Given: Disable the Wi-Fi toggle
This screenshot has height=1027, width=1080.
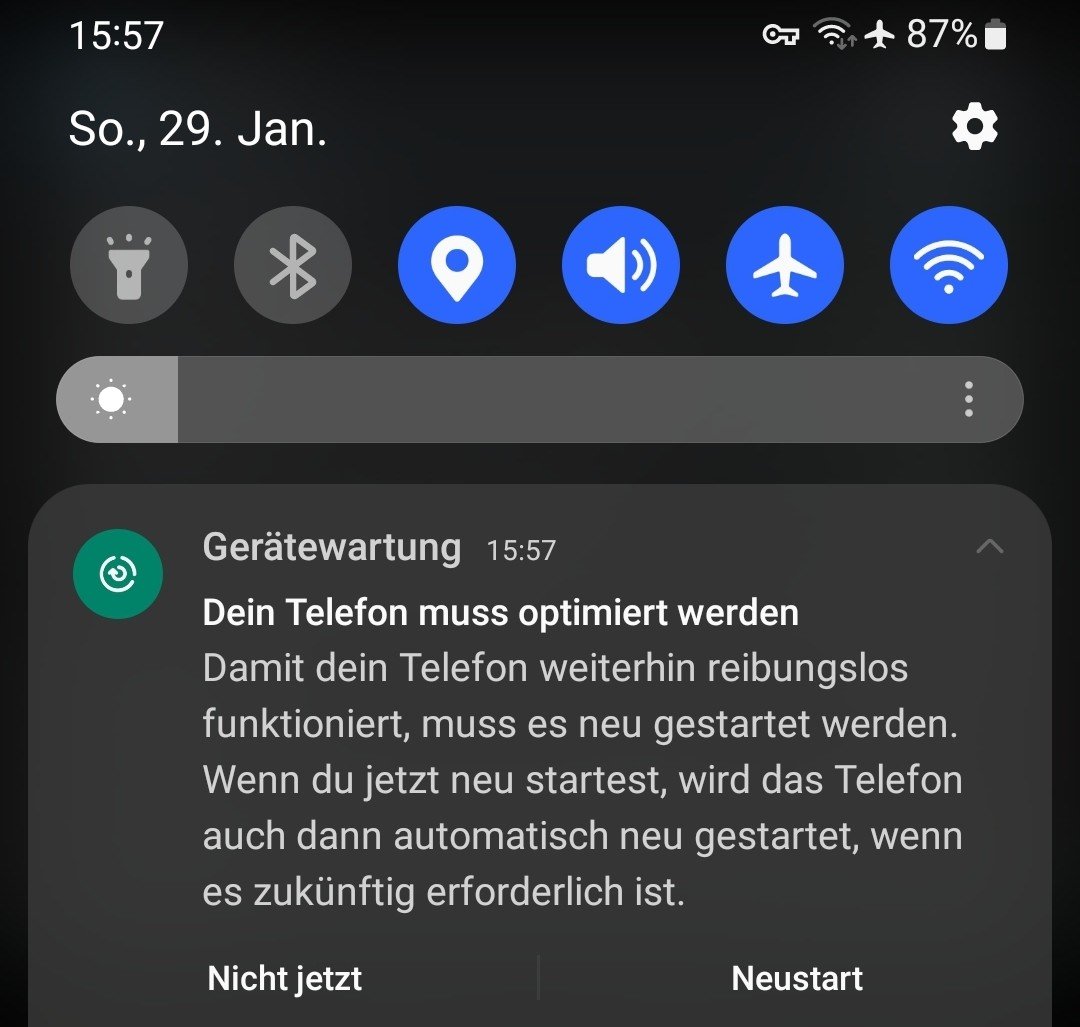Looking at the screenshot, I should [x=949, y=265].
